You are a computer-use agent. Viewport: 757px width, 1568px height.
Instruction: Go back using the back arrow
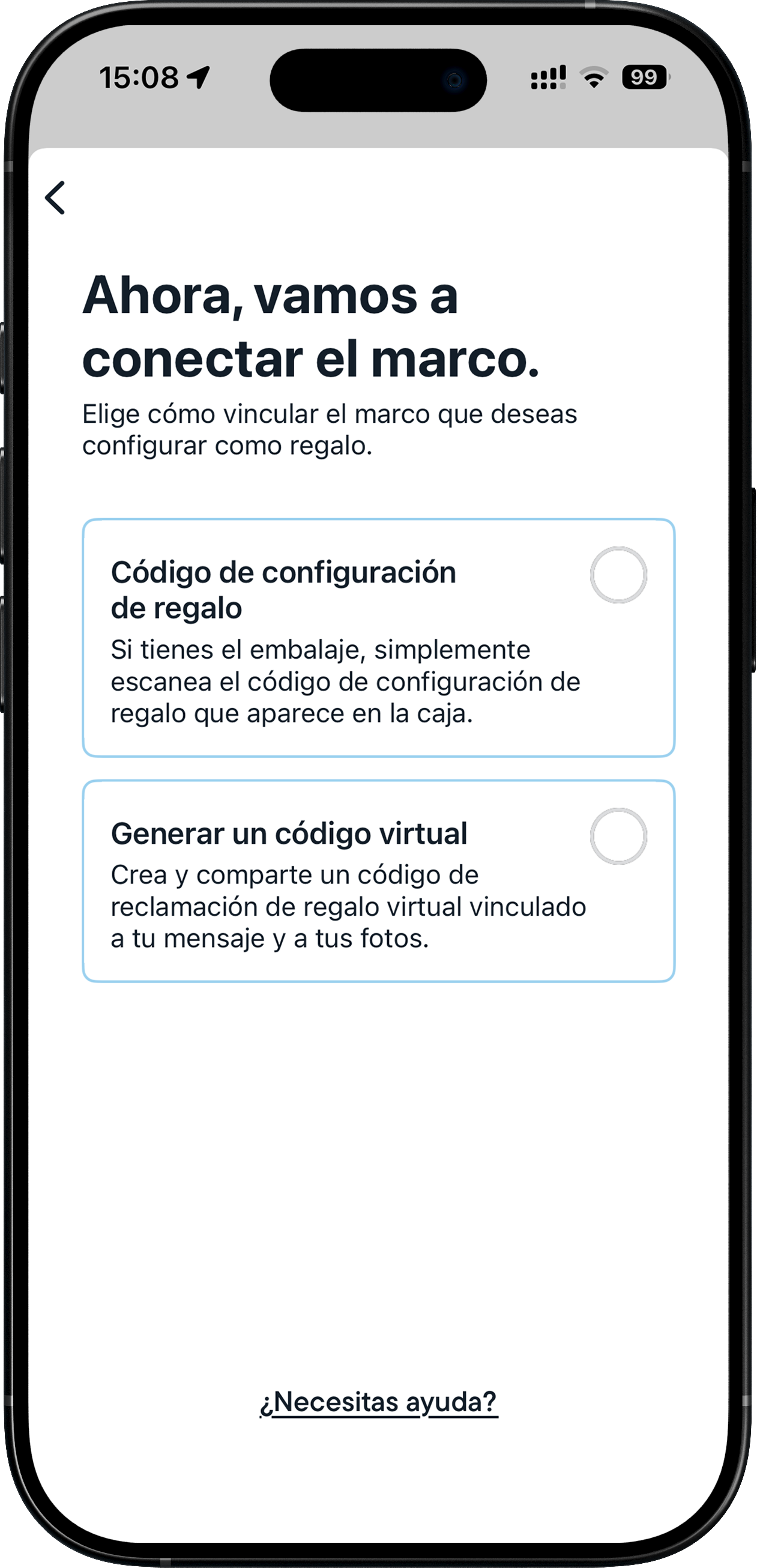coord(55,198)
